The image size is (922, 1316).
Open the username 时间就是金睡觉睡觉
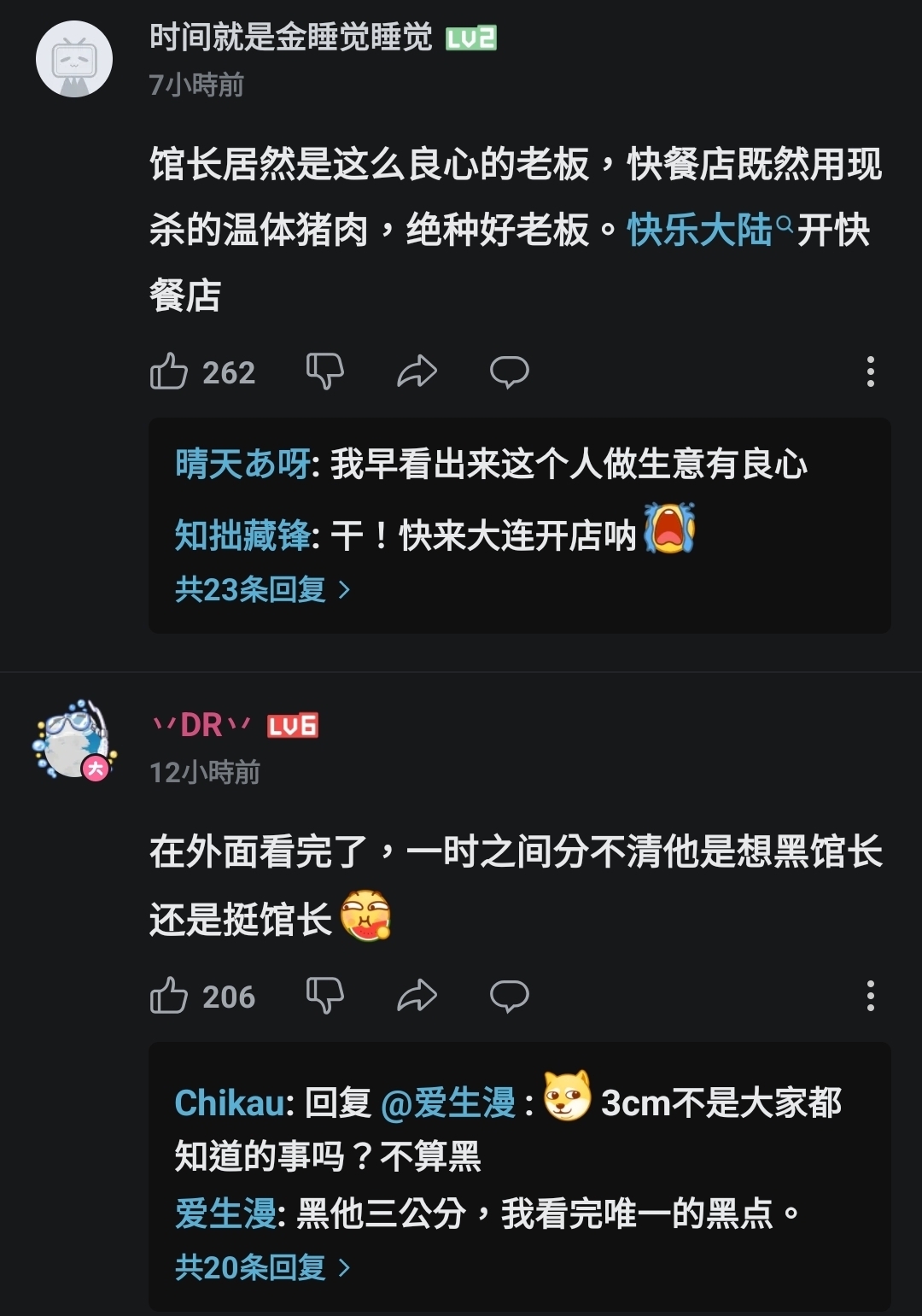click(x=290, y=38)
